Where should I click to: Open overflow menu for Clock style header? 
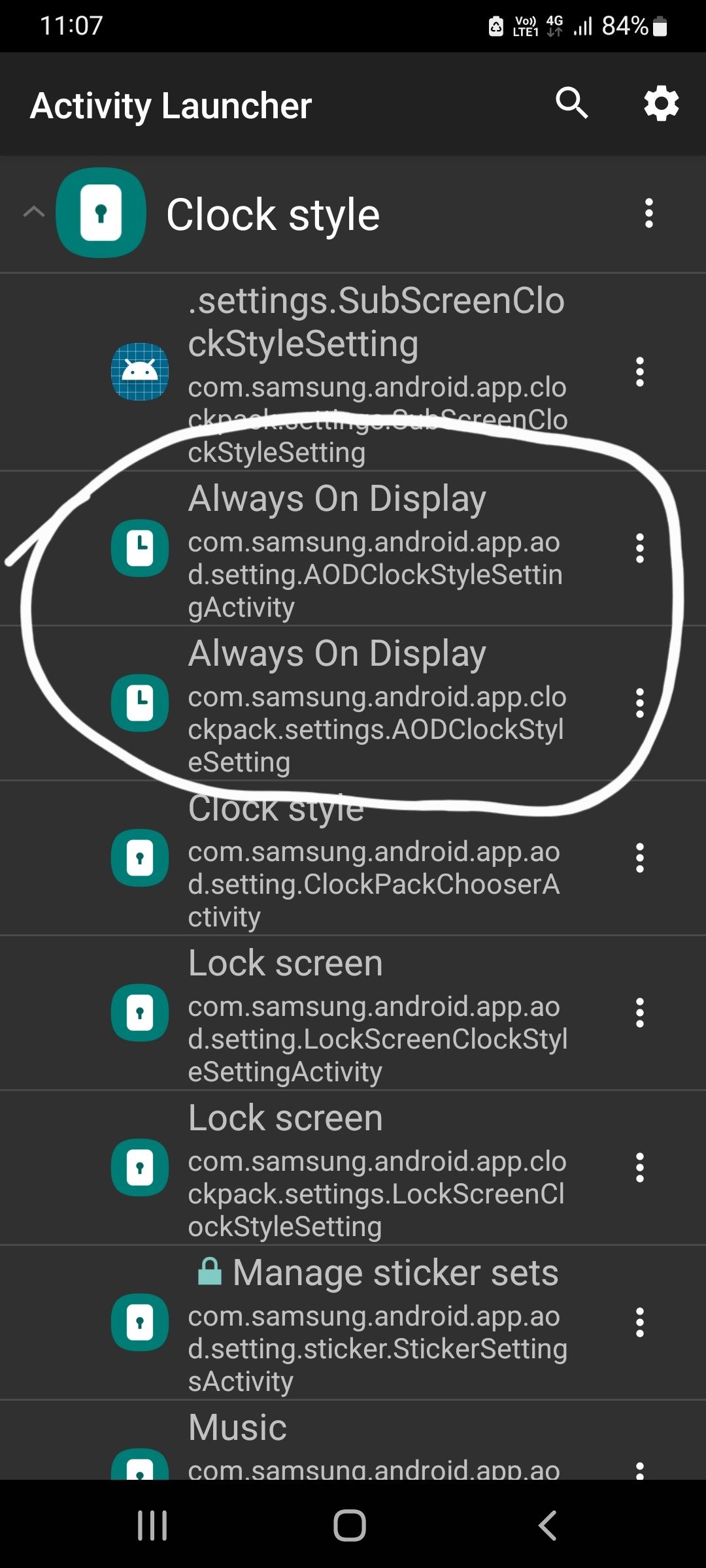pos(648,213)
